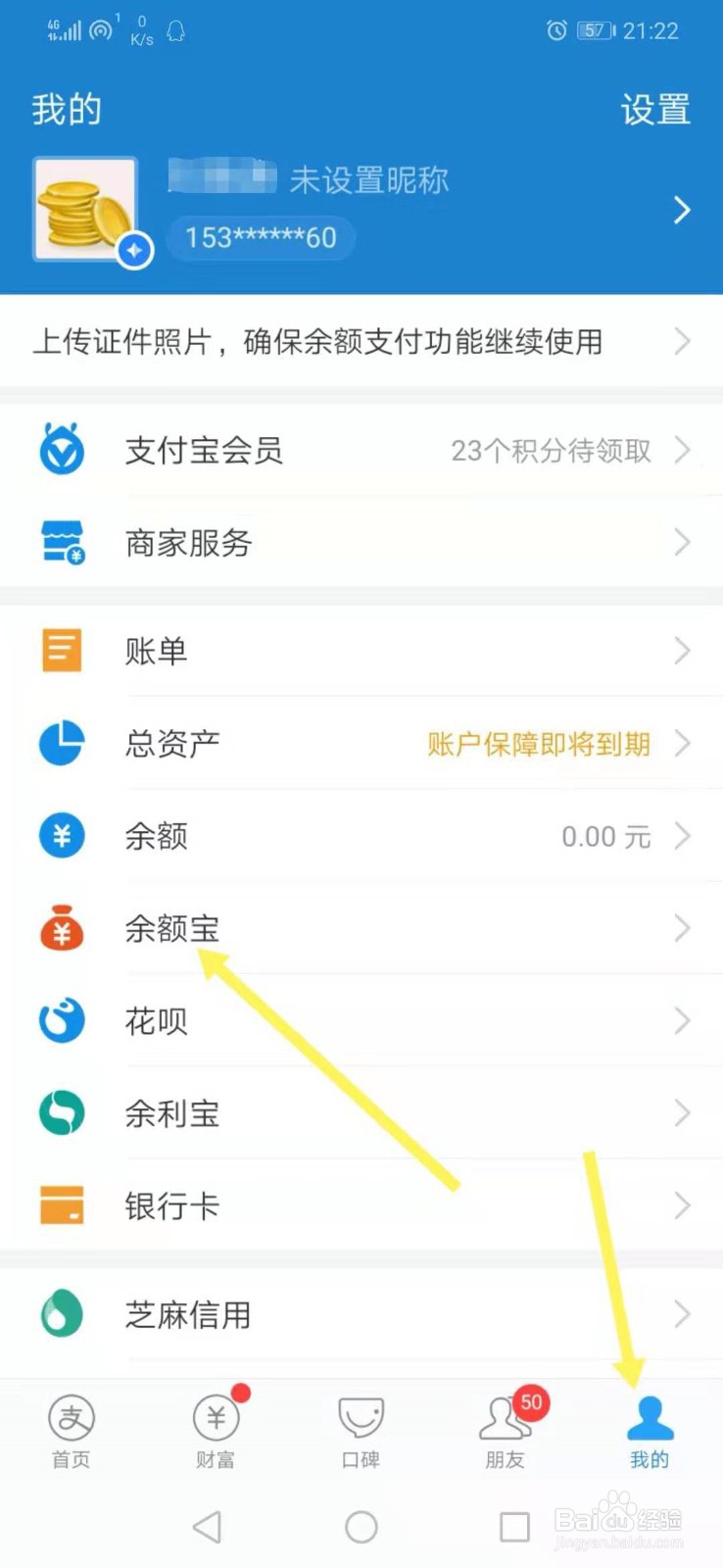
Task: Select the 商家服务 storefront icon
Action: point(61,542)
